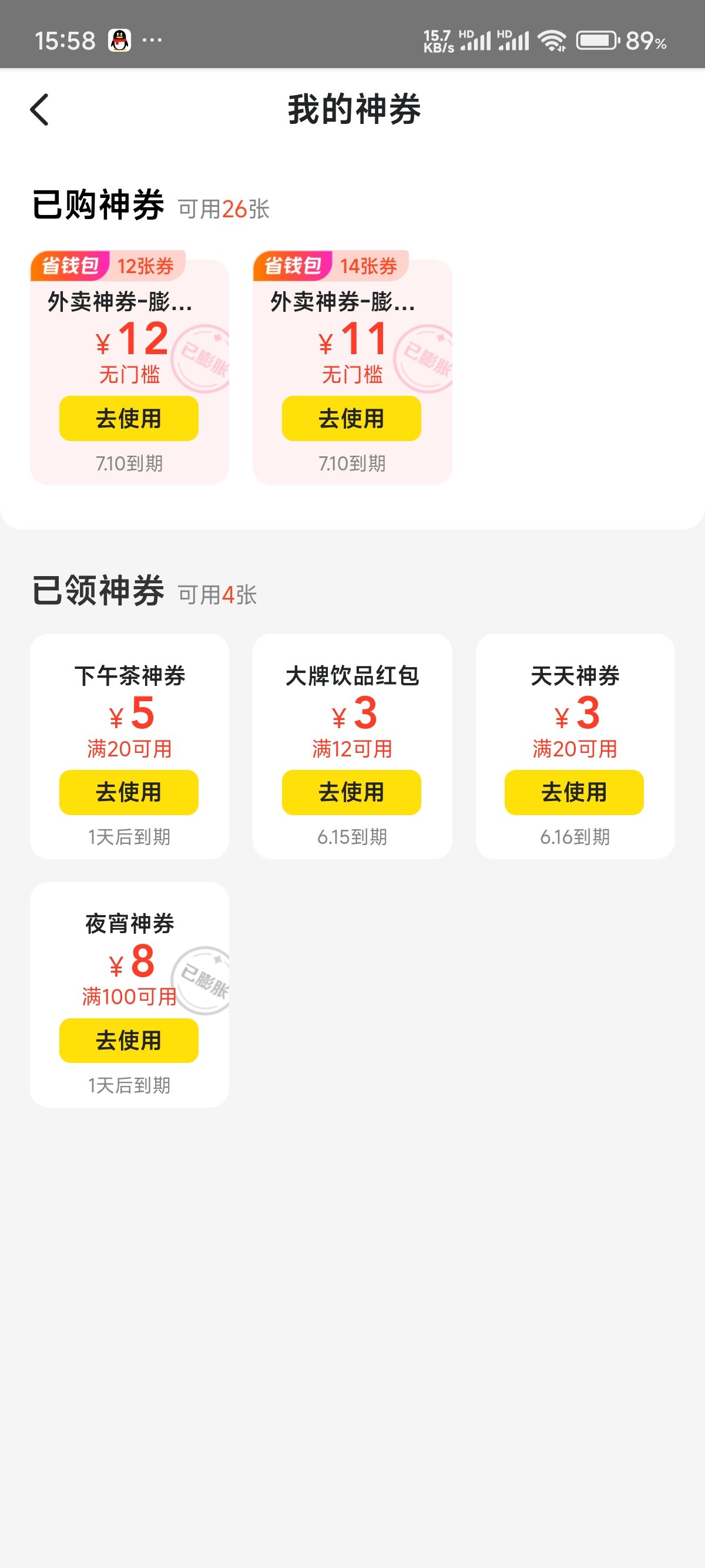This screenshot has height=1568, width=705.
Task: Use the ¥12 外卖神券 coupon
Action: pos(129,418)
